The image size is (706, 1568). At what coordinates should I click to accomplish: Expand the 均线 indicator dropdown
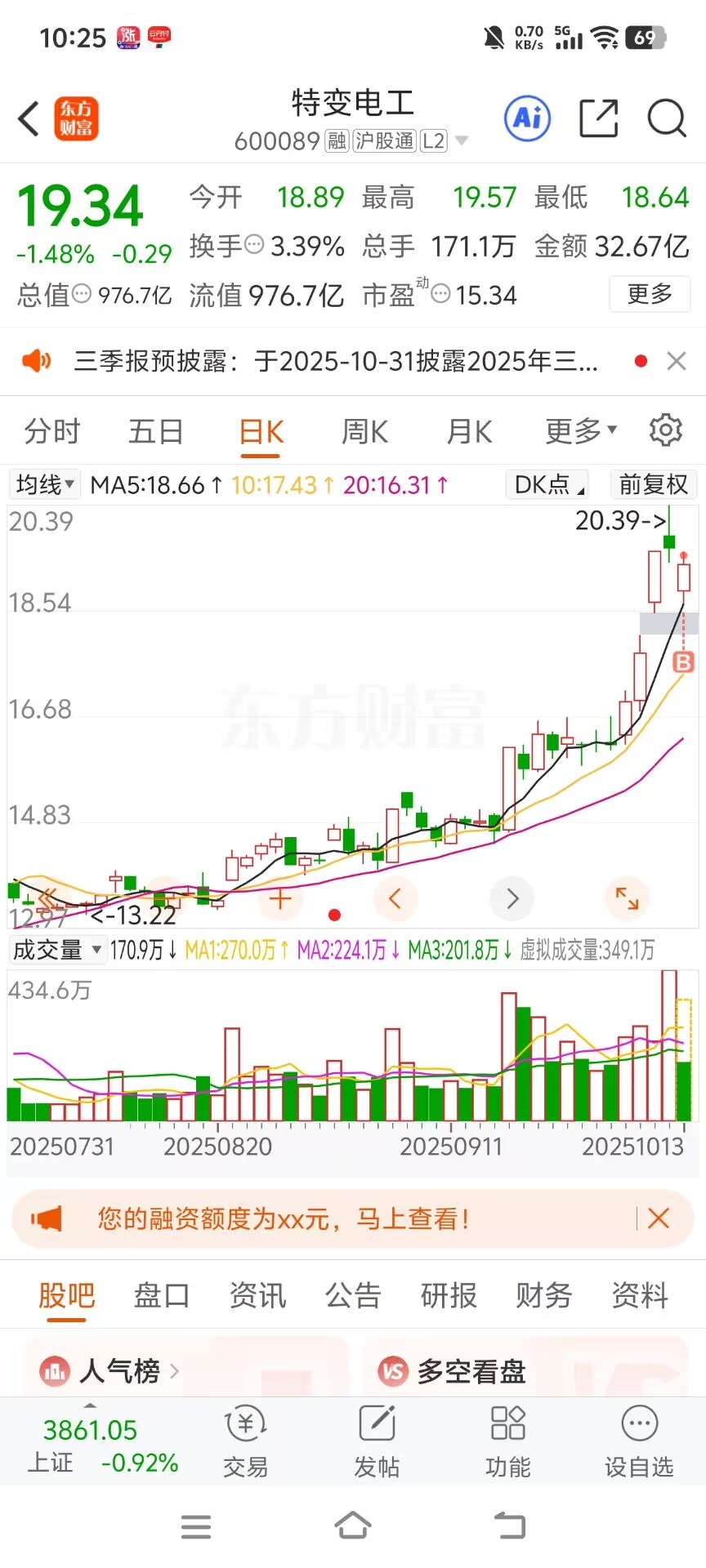point(46,485)
